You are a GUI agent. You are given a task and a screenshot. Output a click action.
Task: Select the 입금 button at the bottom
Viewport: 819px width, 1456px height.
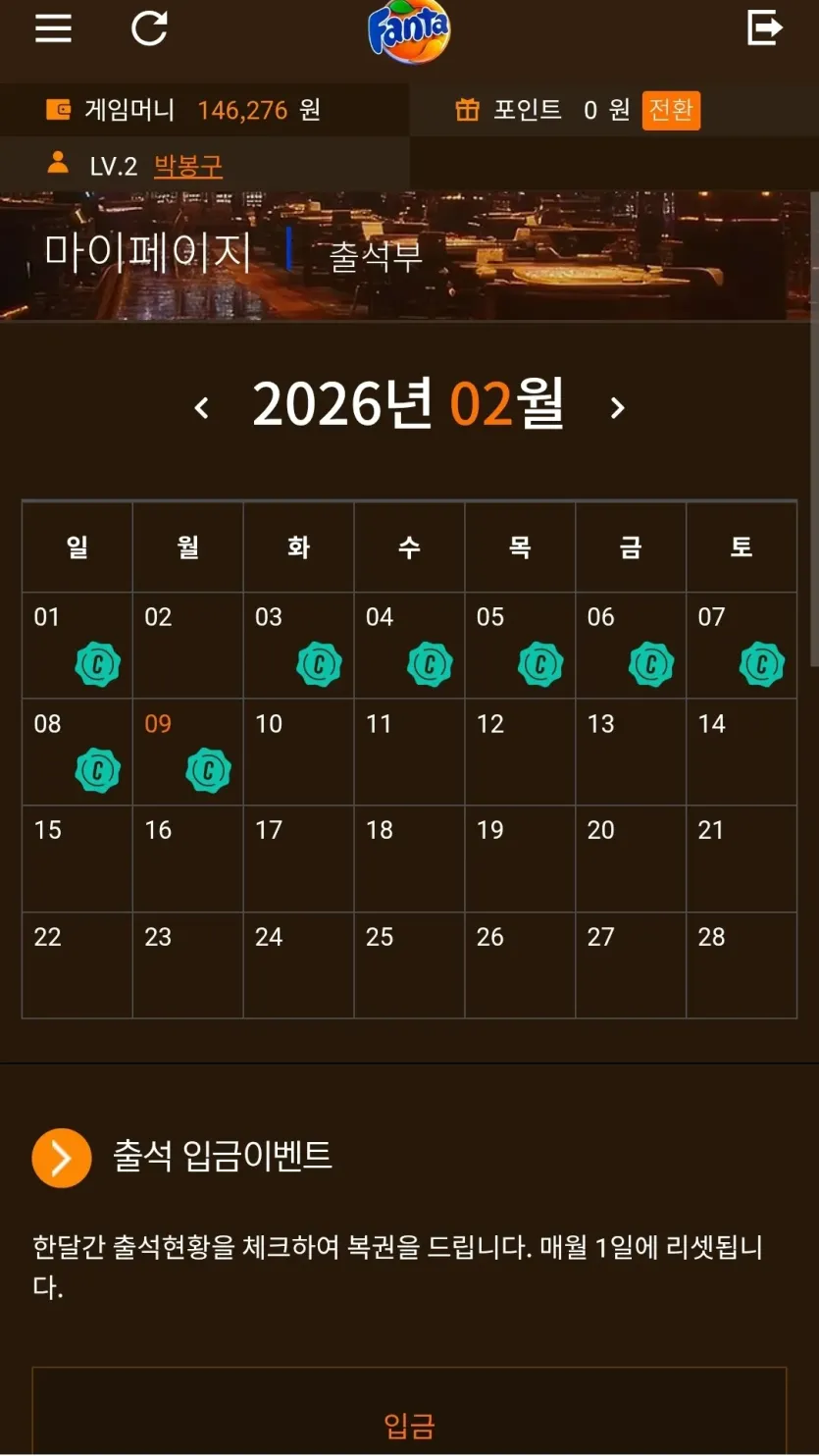[x=409, y=1413]
